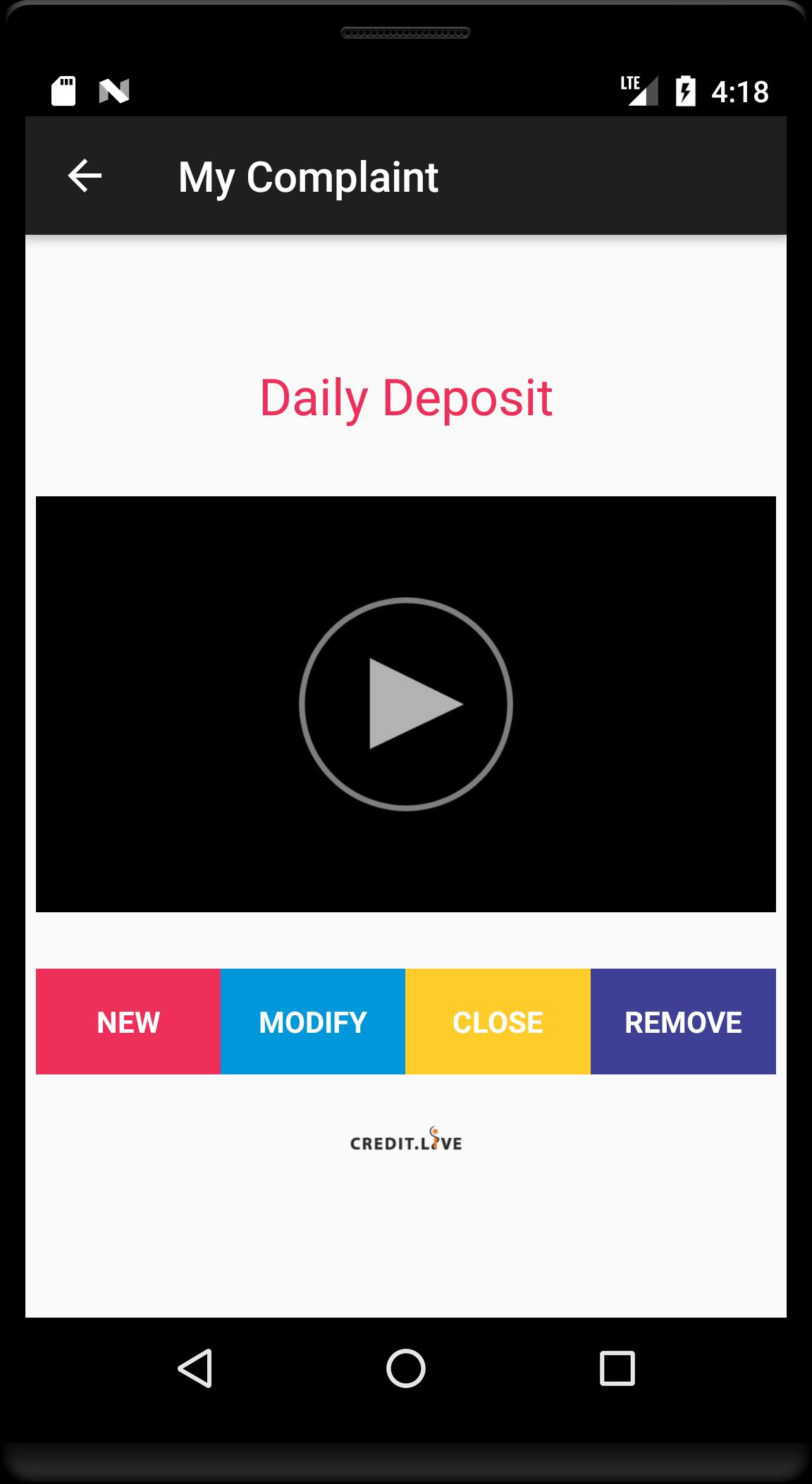
Task: Open the recent apps overview
Action: [x=617, y=1368]
